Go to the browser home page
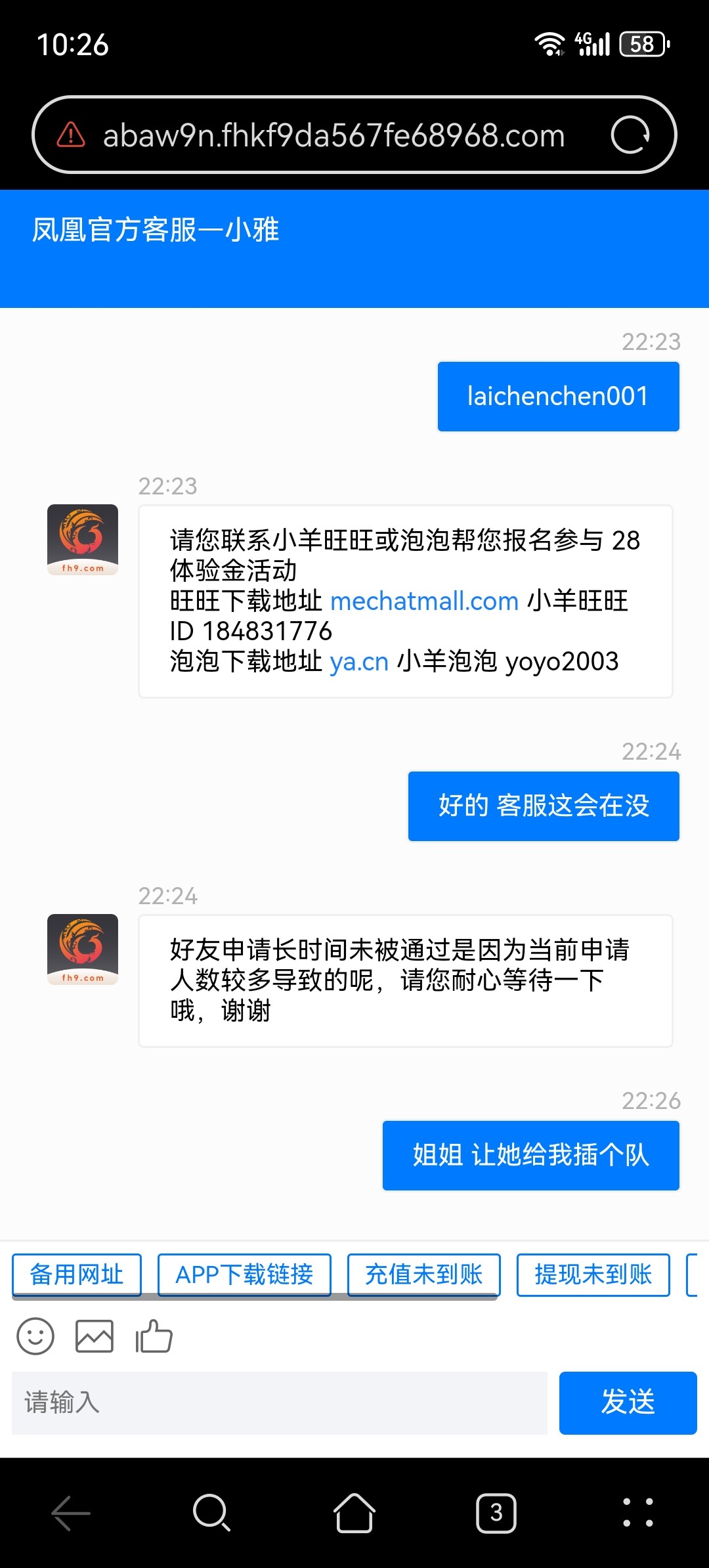This screenshot has height=1568, width=709. [x=354, y=1513]
